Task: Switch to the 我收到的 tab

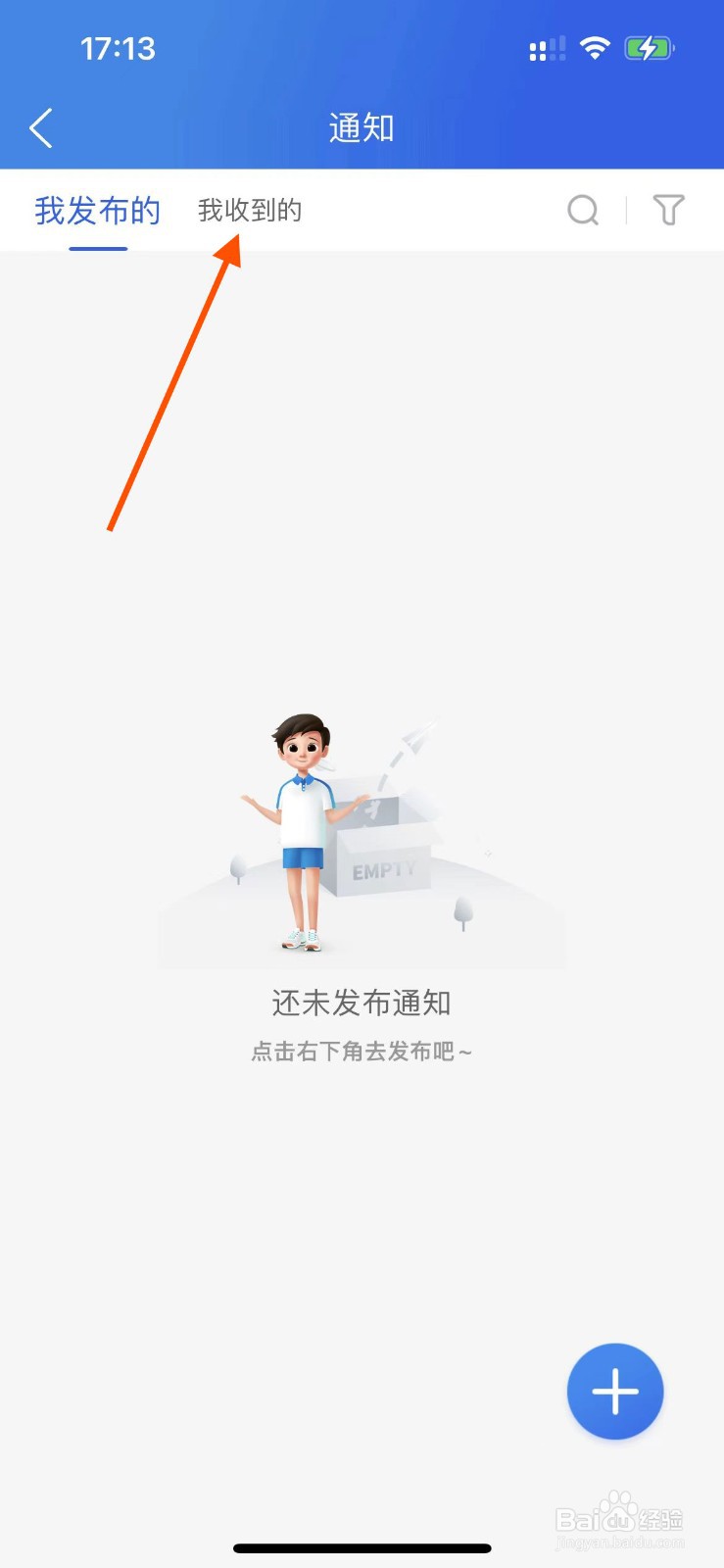Action: [x=250, y=210]
